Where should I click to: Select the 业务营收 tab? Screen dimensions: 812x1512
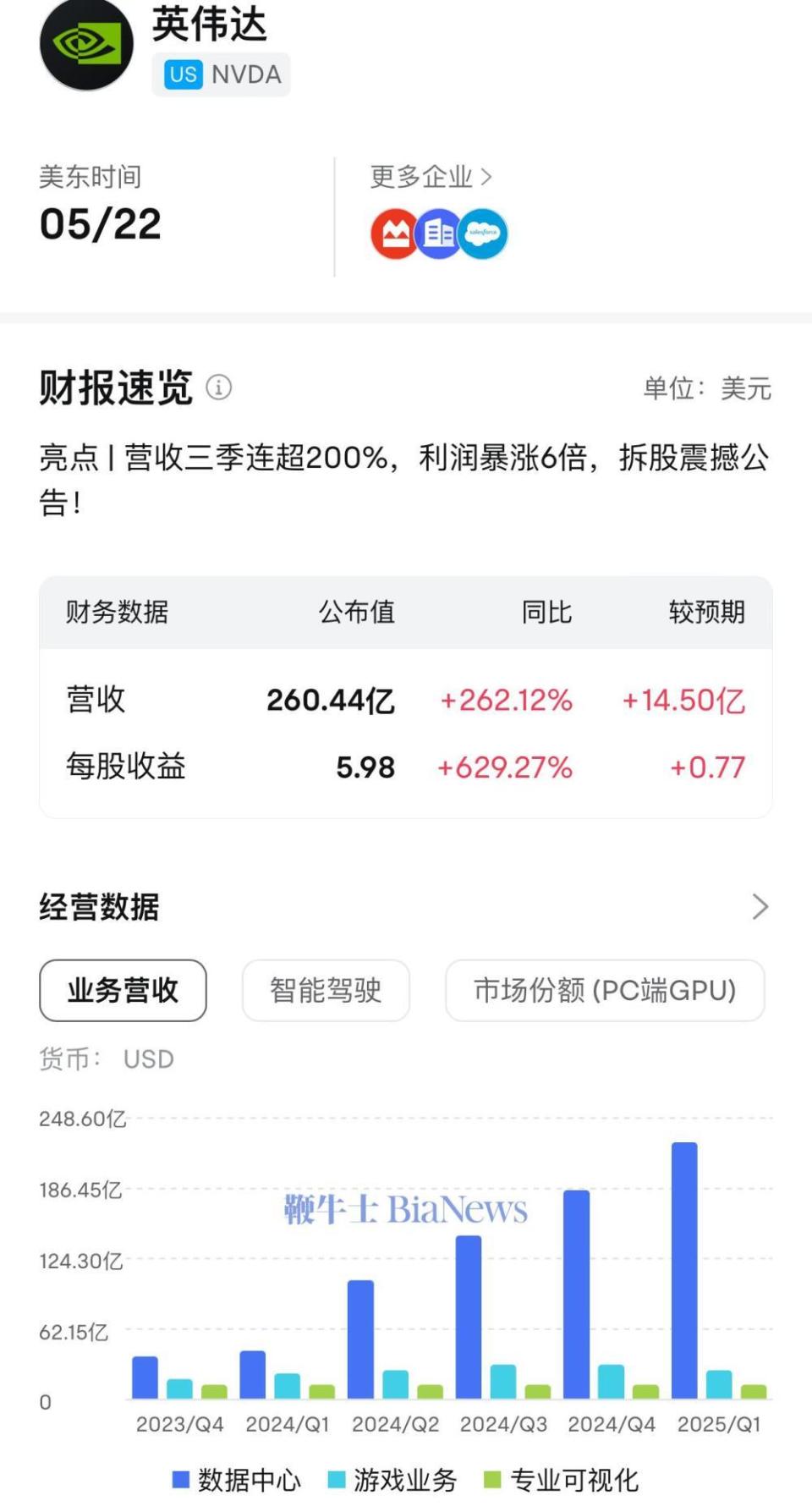click(122, 990)
